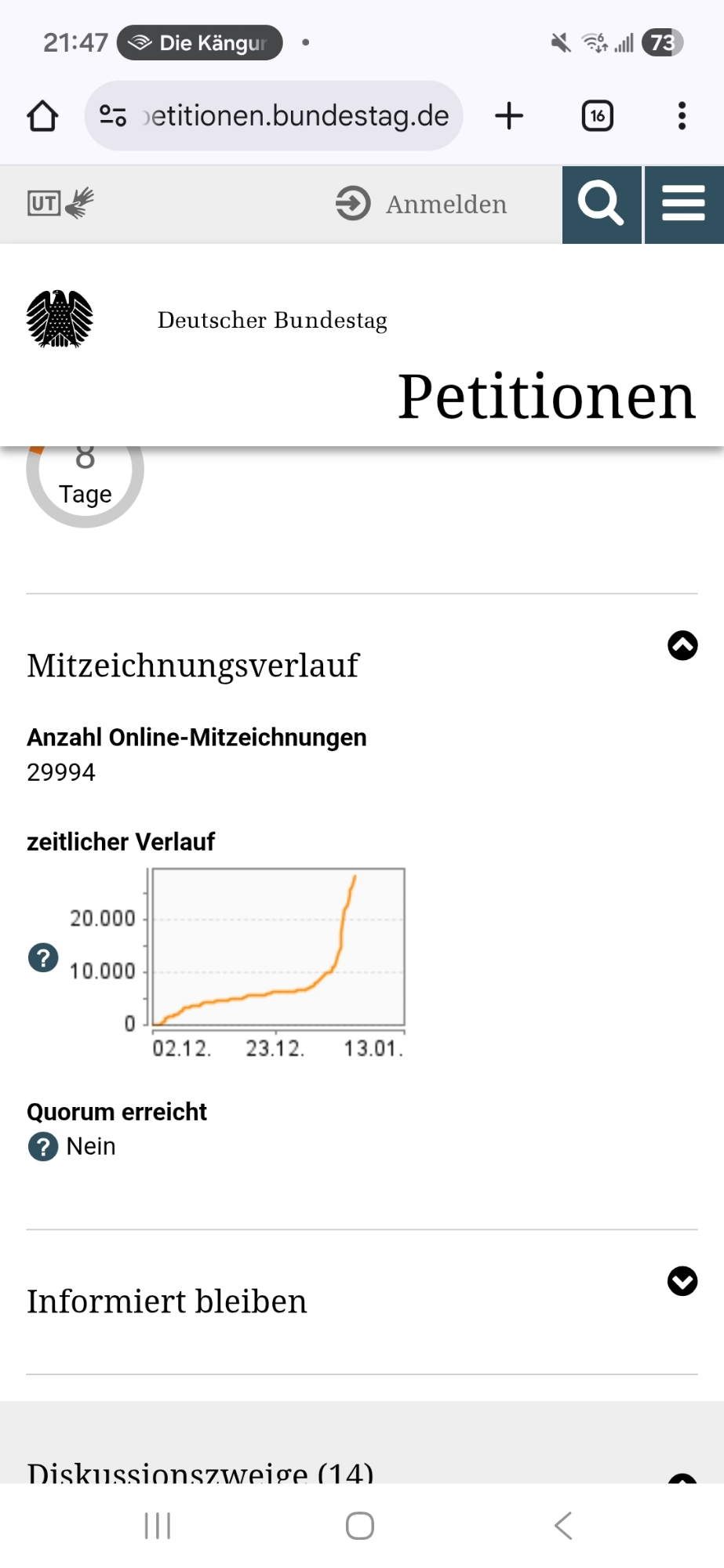Show the 16 open tabs
Image resolution: width=724 pixels, height=1568 pixels.
pyautogui.click(x=597, y=116)
